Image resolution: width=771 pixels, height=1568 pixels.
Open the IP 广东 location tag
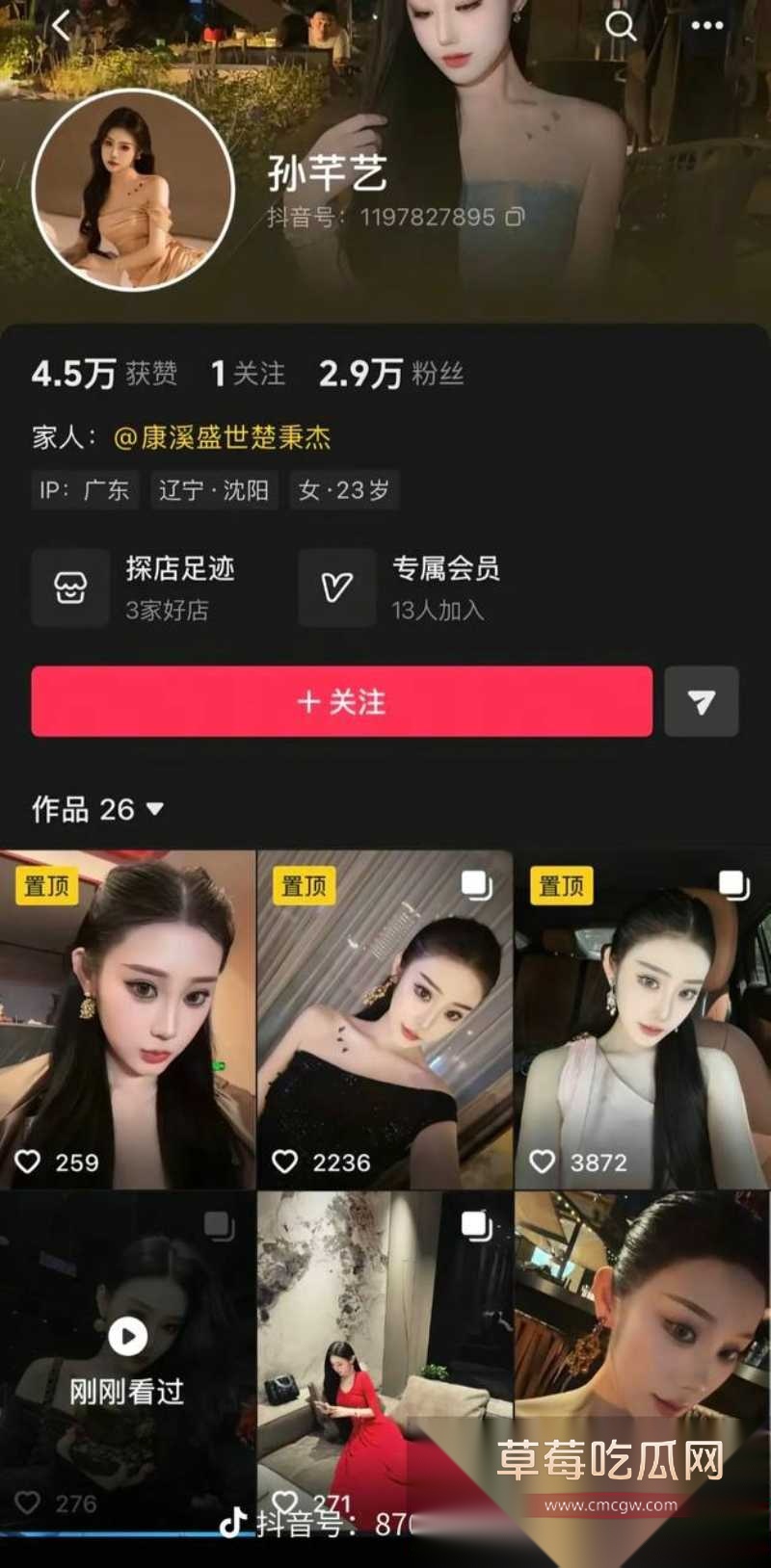coord(85,490)
